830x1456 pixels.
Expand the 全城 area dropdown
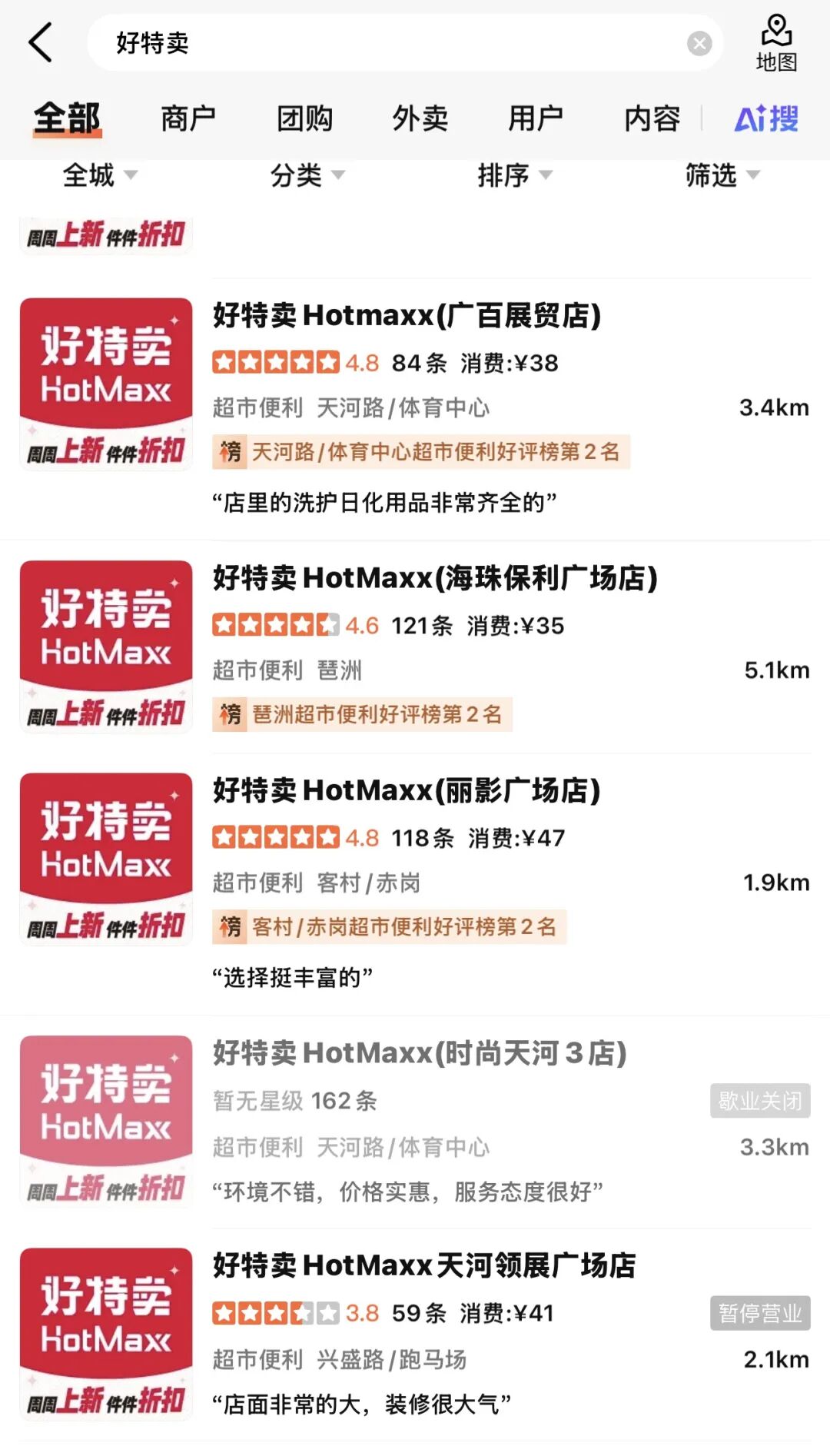pyautogui.click(x=100, y=176)
